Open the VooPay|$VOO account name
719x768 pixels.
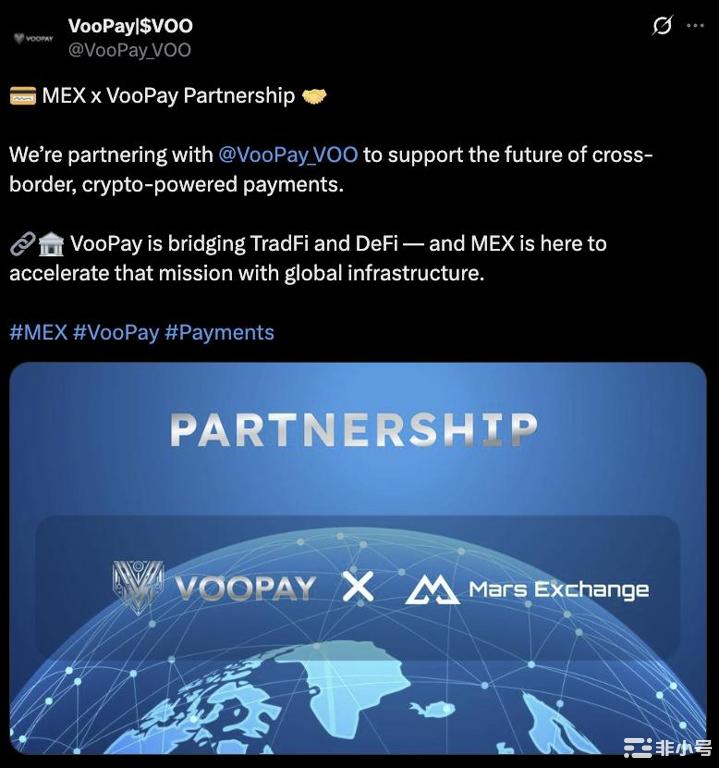coord(130,25)
